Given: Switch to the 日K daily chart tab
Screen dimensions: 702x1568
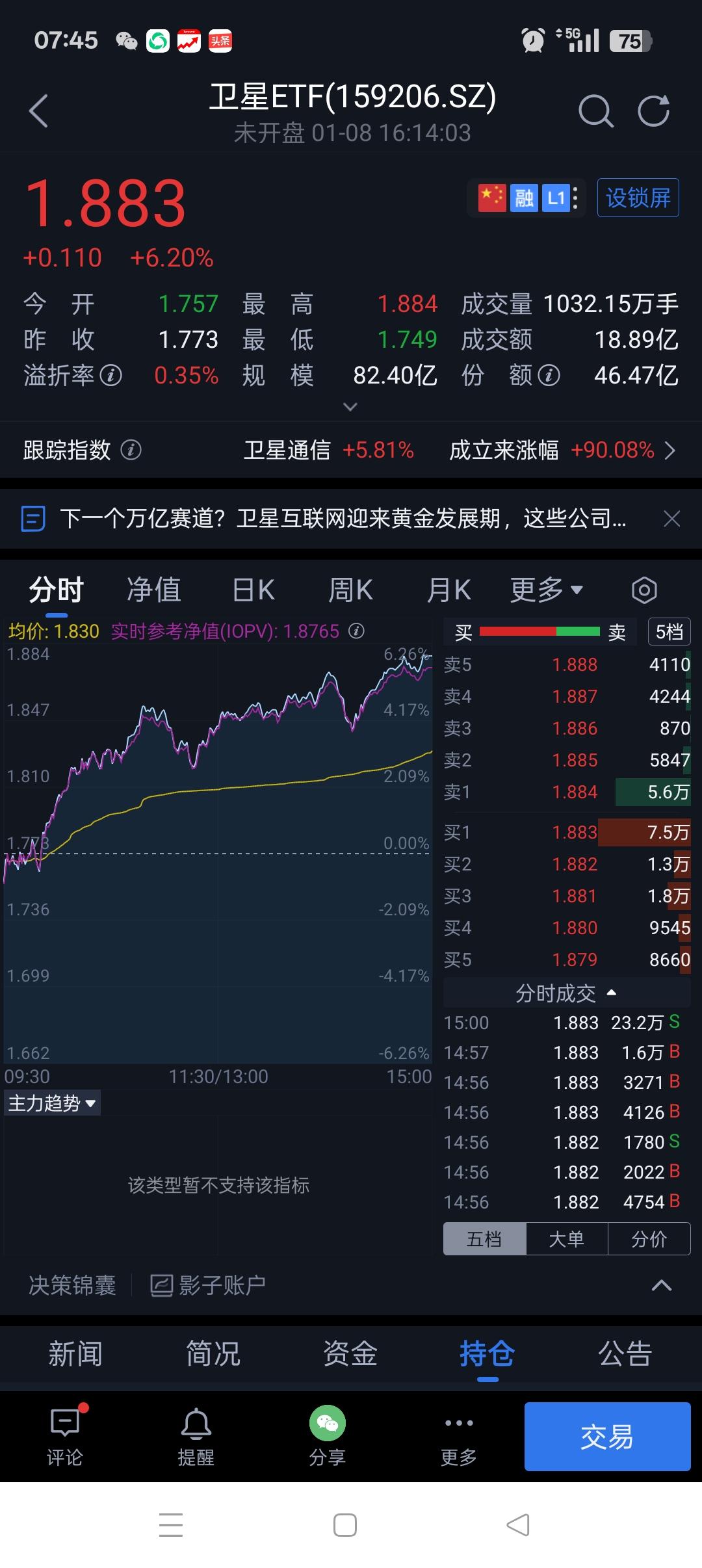Looking at the screenshot, I should click(253, 589).
